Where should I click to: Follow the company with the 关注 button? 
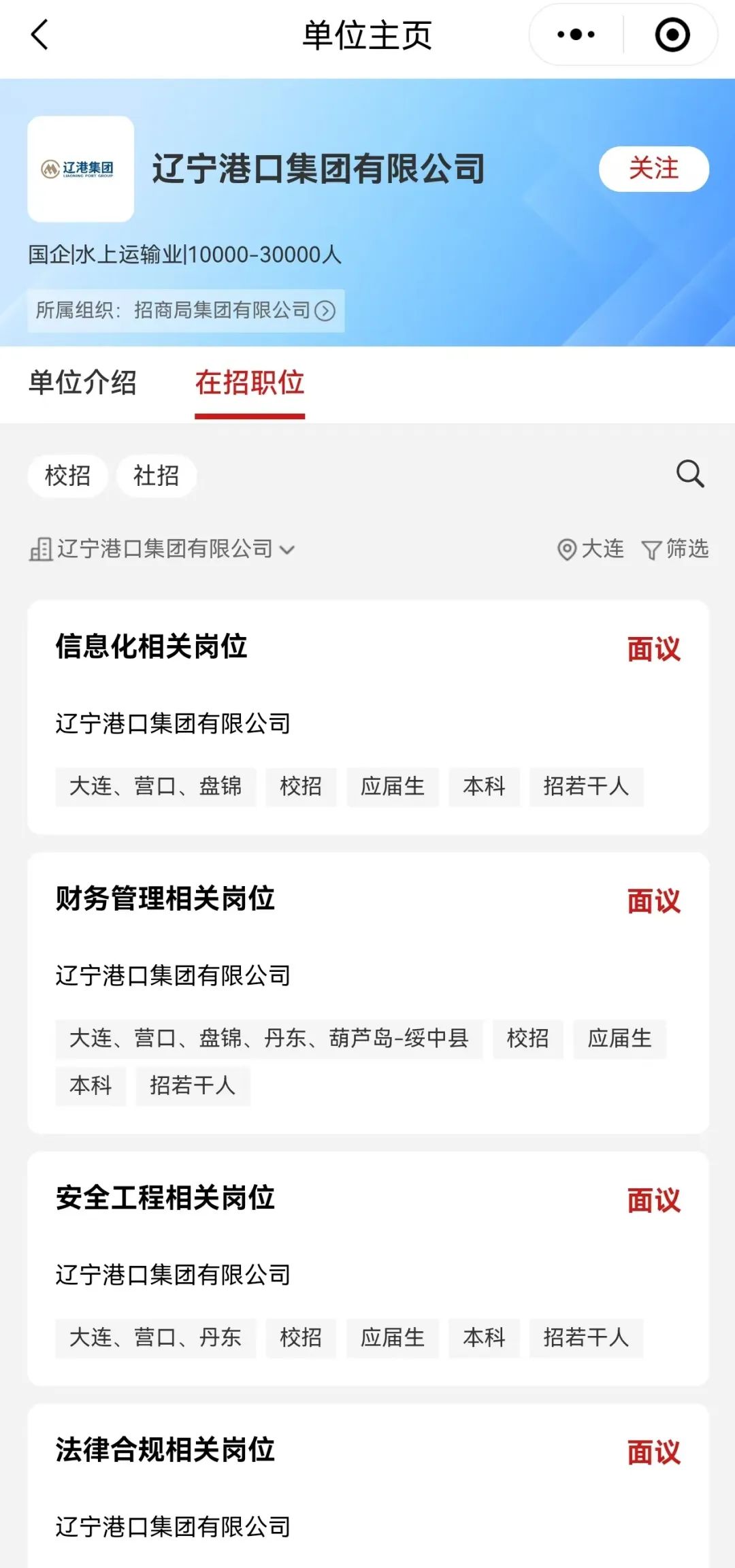[653, 169]
